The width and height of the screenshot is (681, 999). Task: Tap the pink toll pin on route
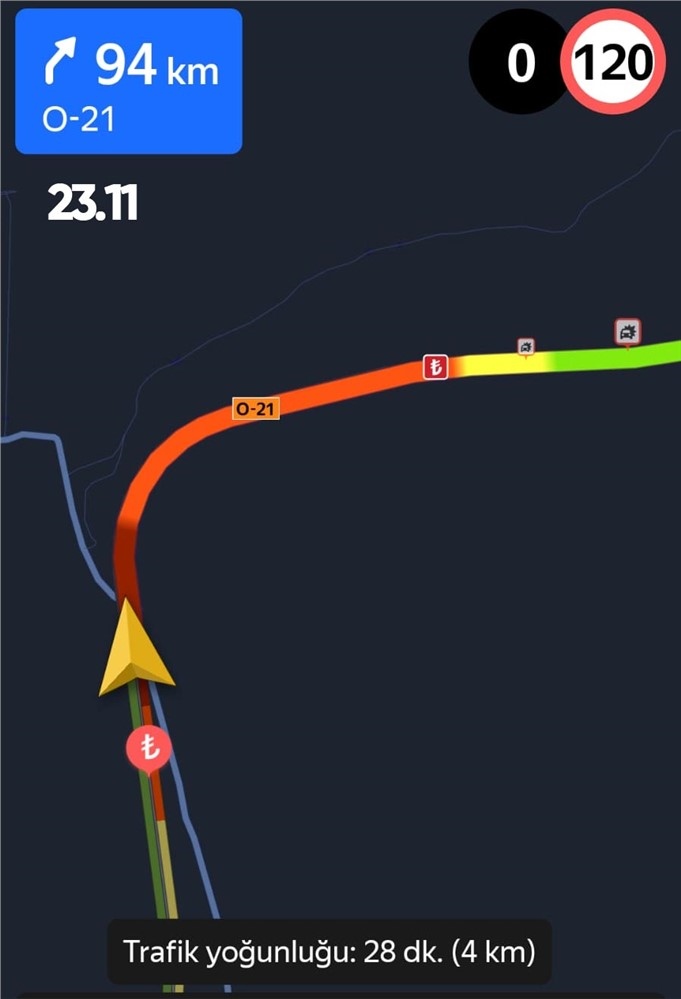tap(148, 747)
